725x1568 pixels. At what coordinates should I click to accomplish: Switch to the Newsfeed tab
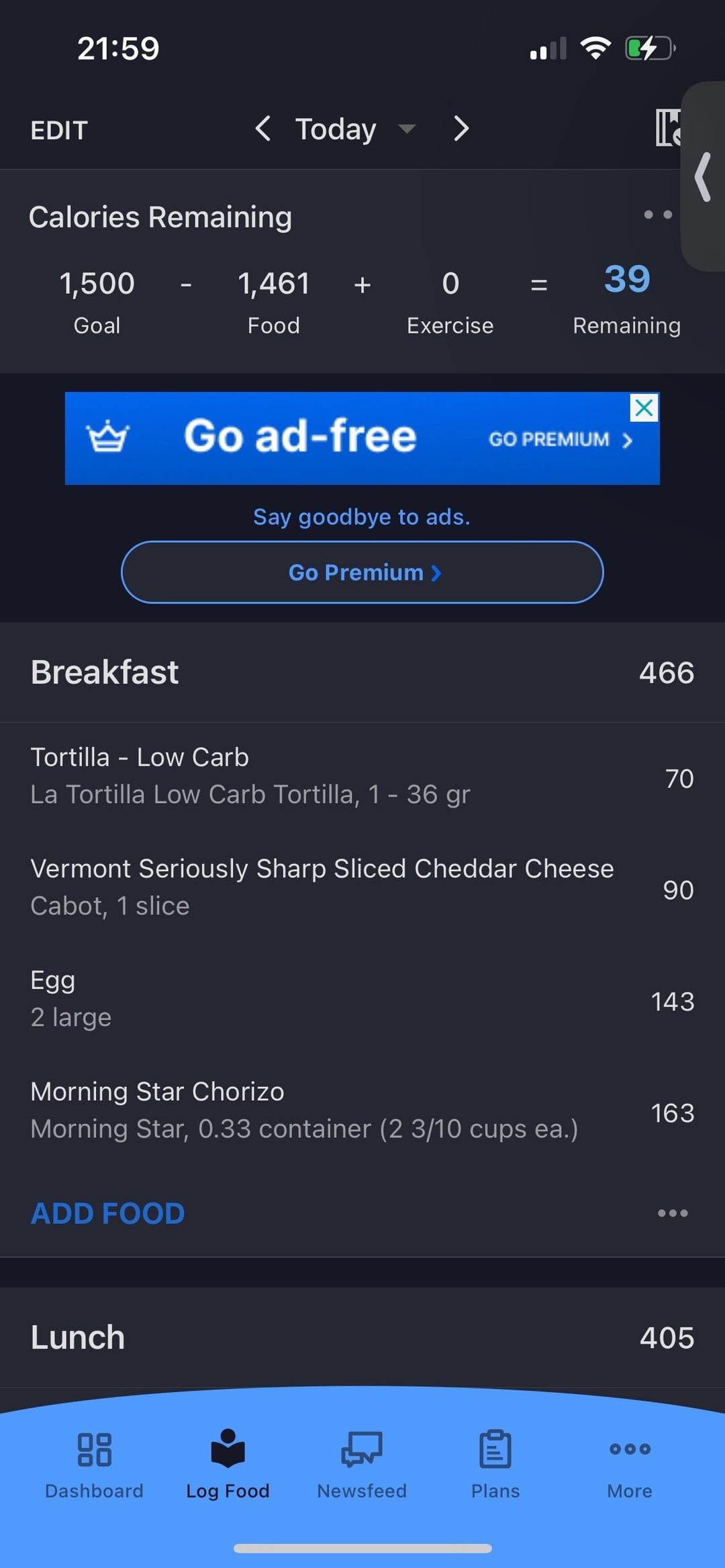click(362, 1464)
